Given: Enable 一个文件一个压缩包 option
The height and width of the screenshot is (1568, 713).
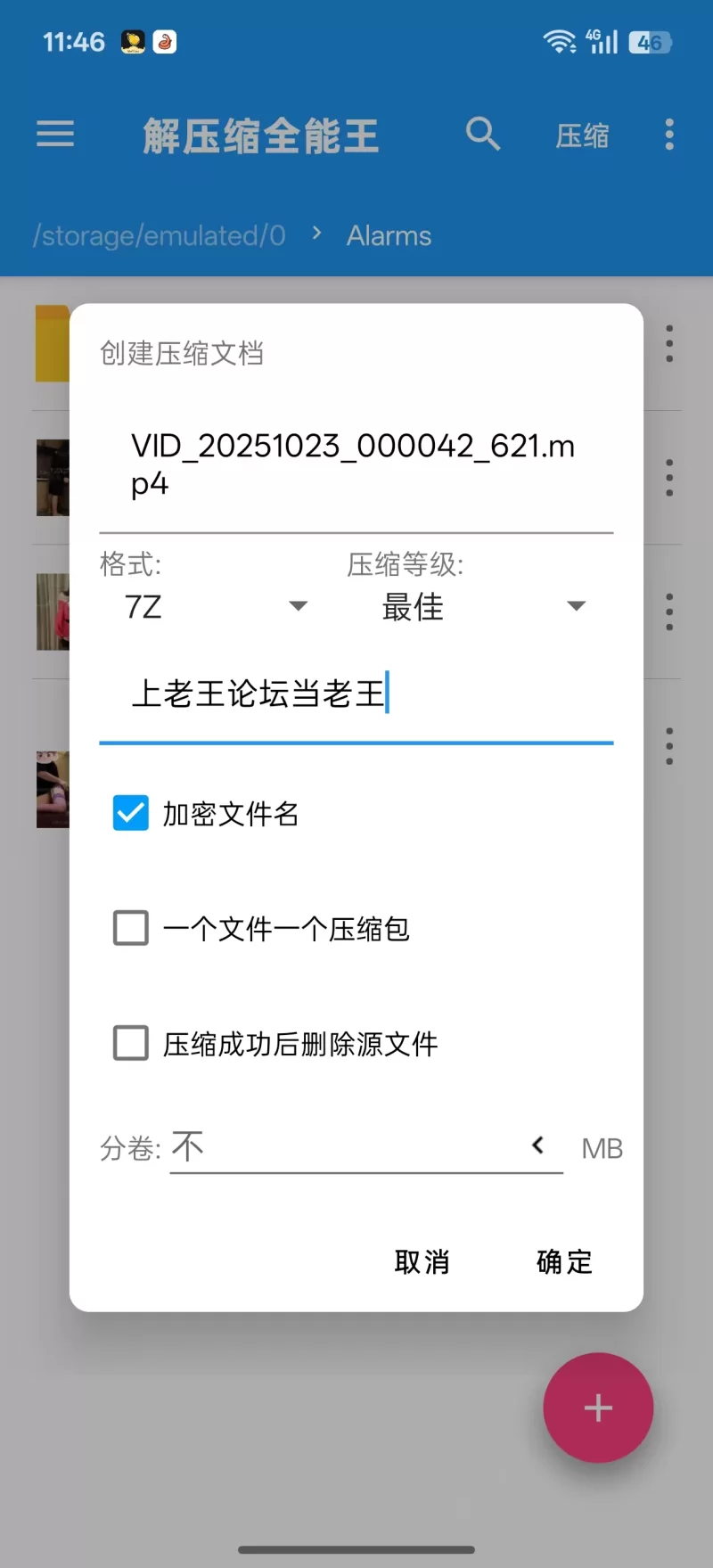Looking at the screenshot, I should (130, 928).
